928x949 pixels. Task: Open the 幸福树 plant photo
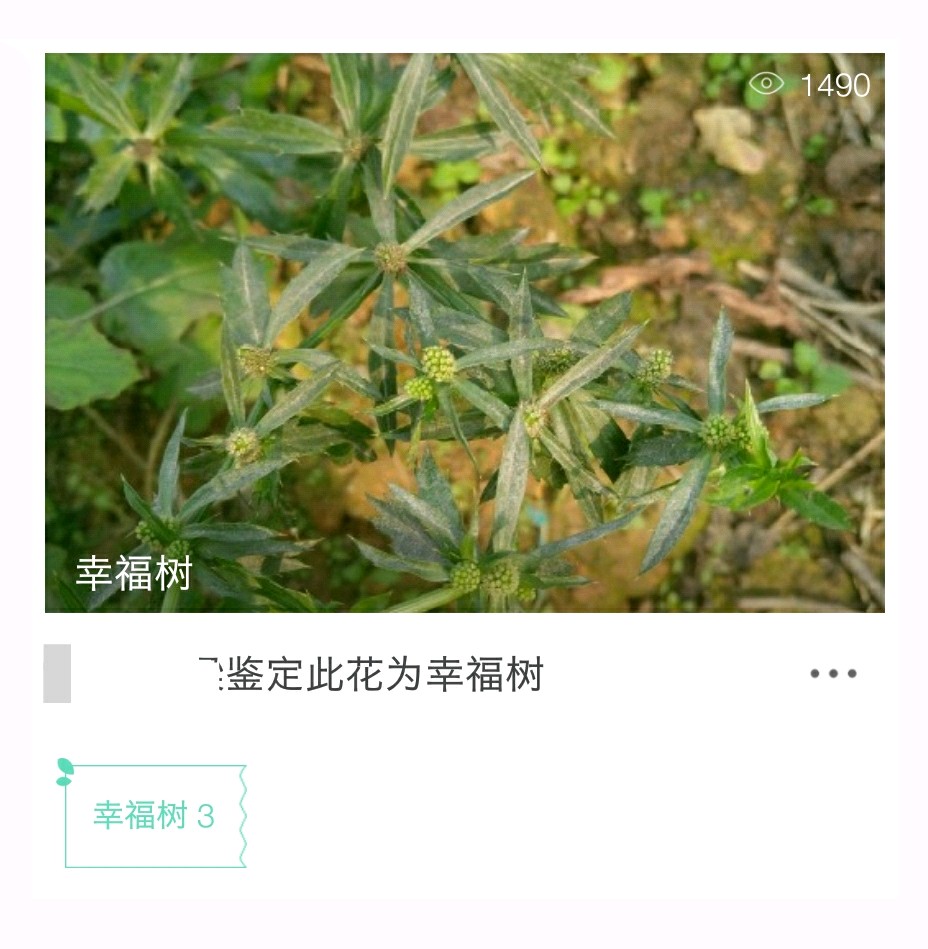click(x=464, y=332)
